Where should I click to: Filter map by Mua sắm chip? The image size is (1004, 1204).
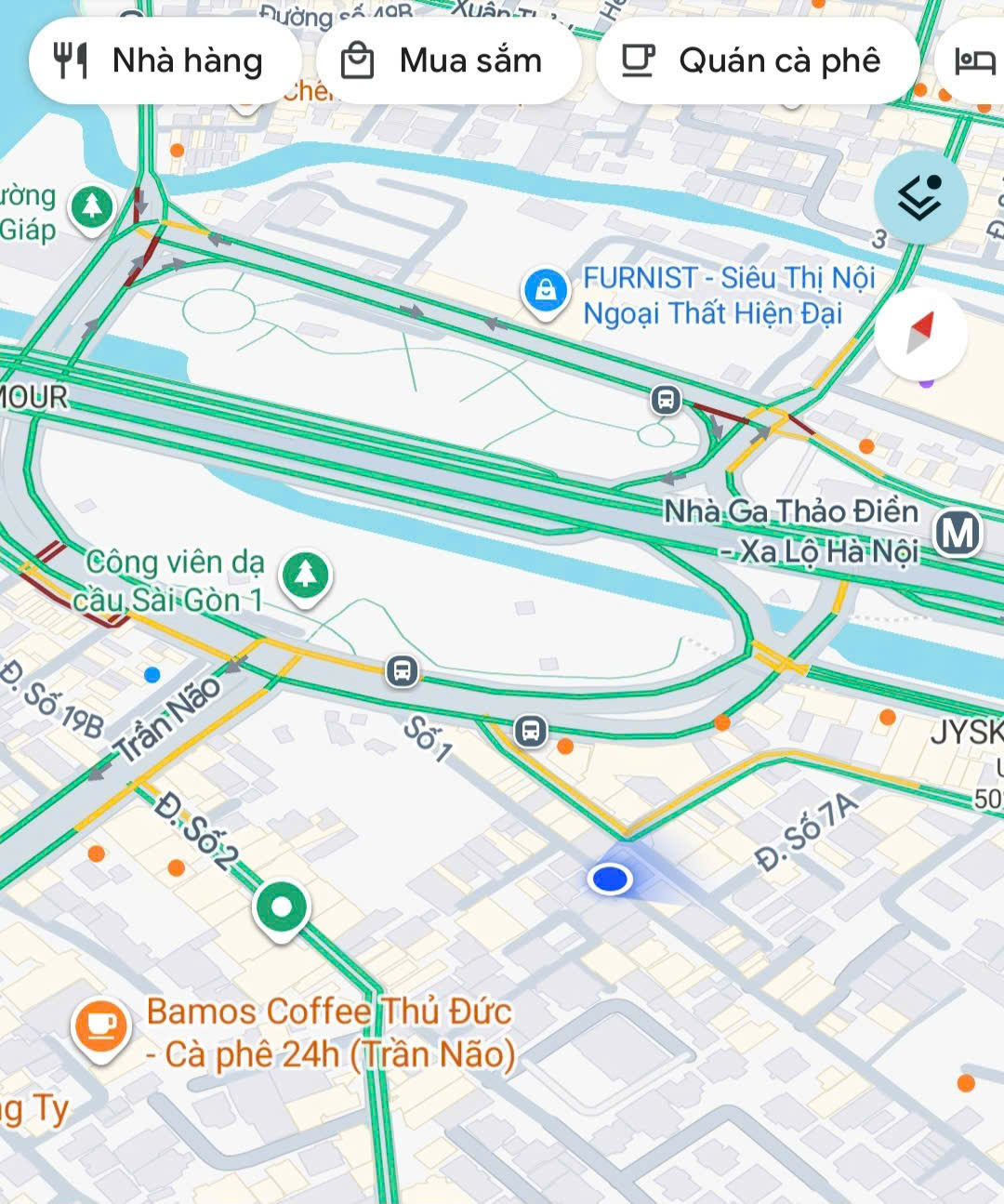[x=446, y=61]
